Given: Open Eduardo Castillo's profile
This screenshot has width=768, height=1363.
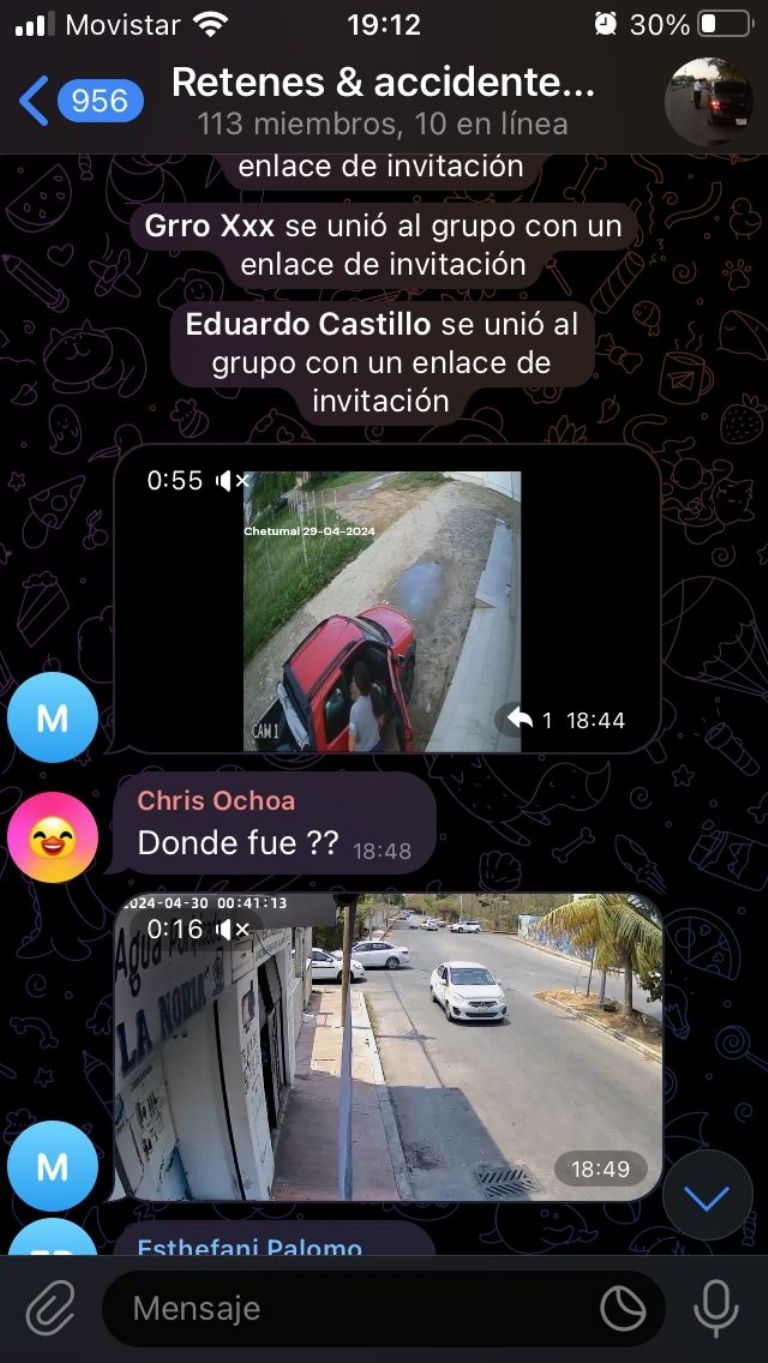Looking at the screenshot, I should [x=308, y=324].
